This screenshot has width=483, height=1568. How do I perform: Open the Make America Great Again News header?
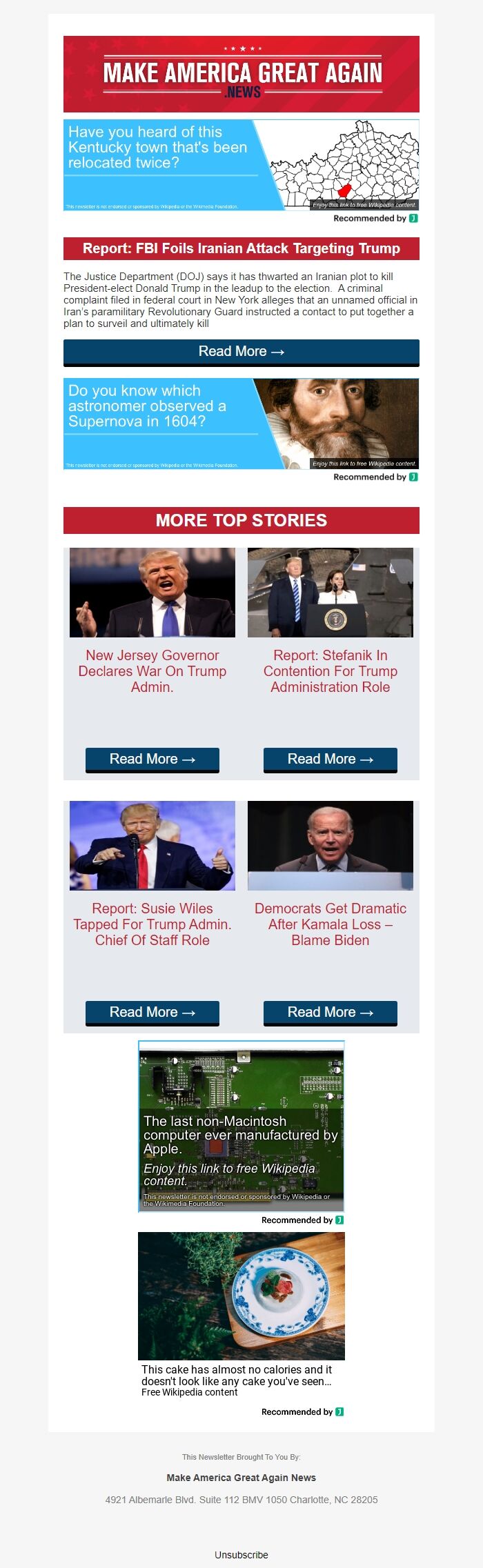click(241, 75)
